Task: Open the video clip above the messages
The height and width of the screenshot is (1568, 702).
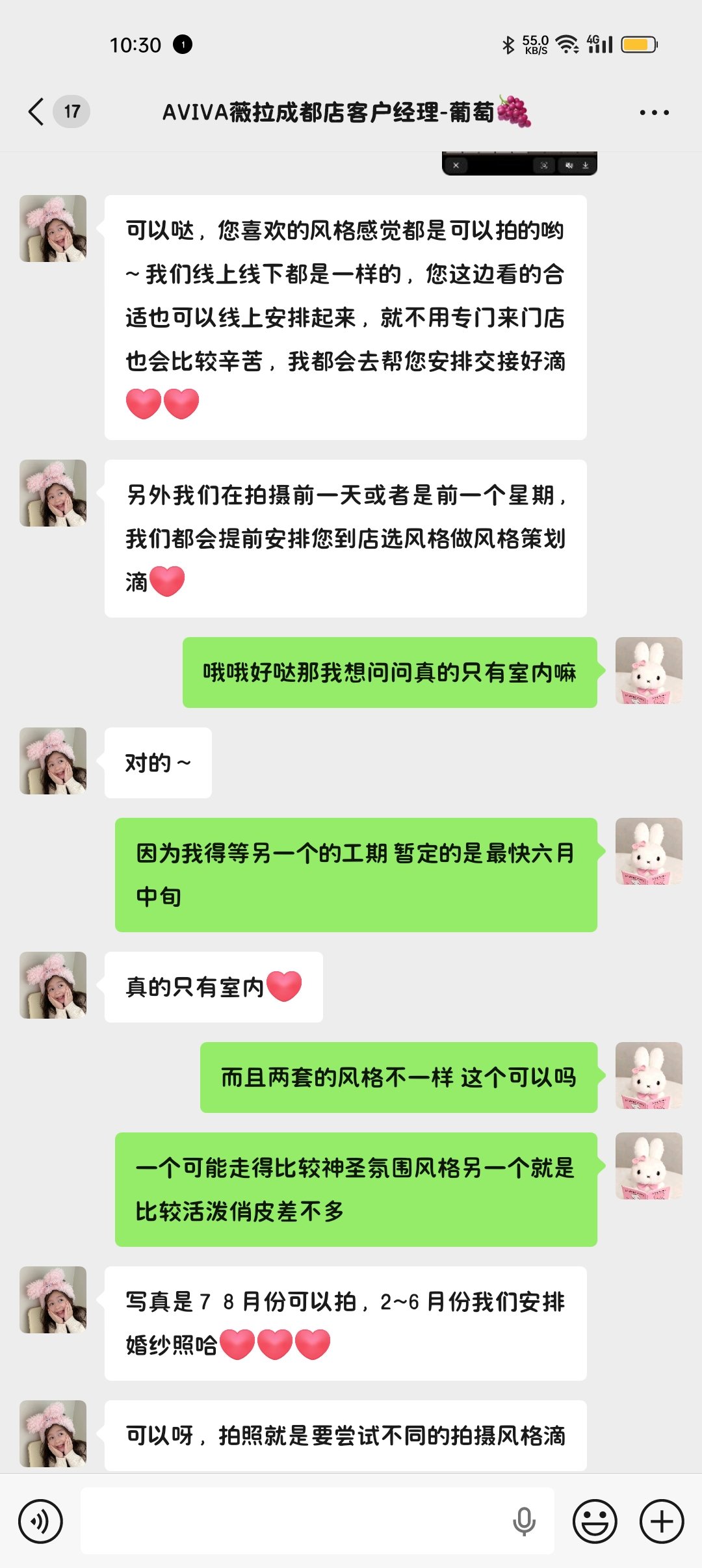Action: click(x=519, y=164)
